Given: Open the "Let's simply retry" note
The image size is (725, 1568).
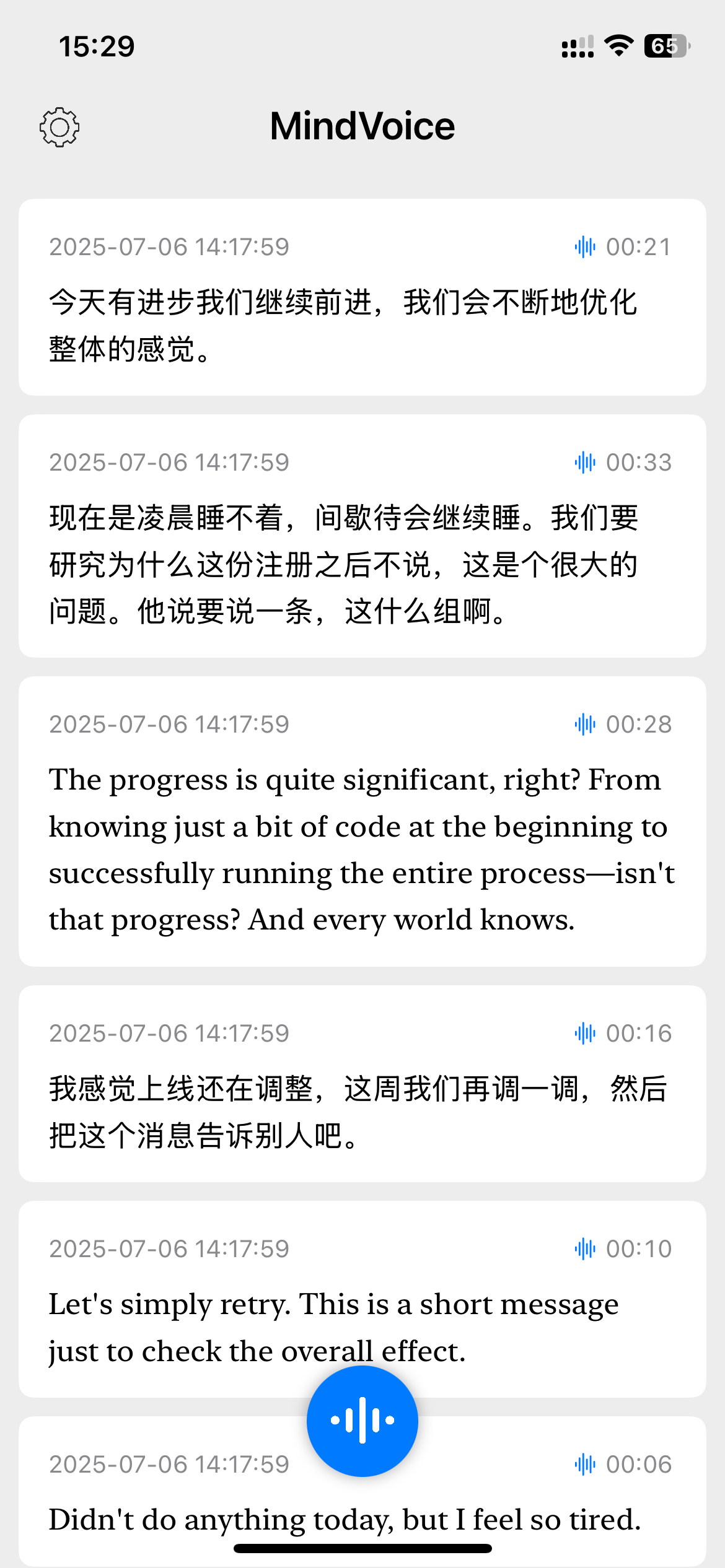Looking at the screenshot, I should pos(362,1299).
